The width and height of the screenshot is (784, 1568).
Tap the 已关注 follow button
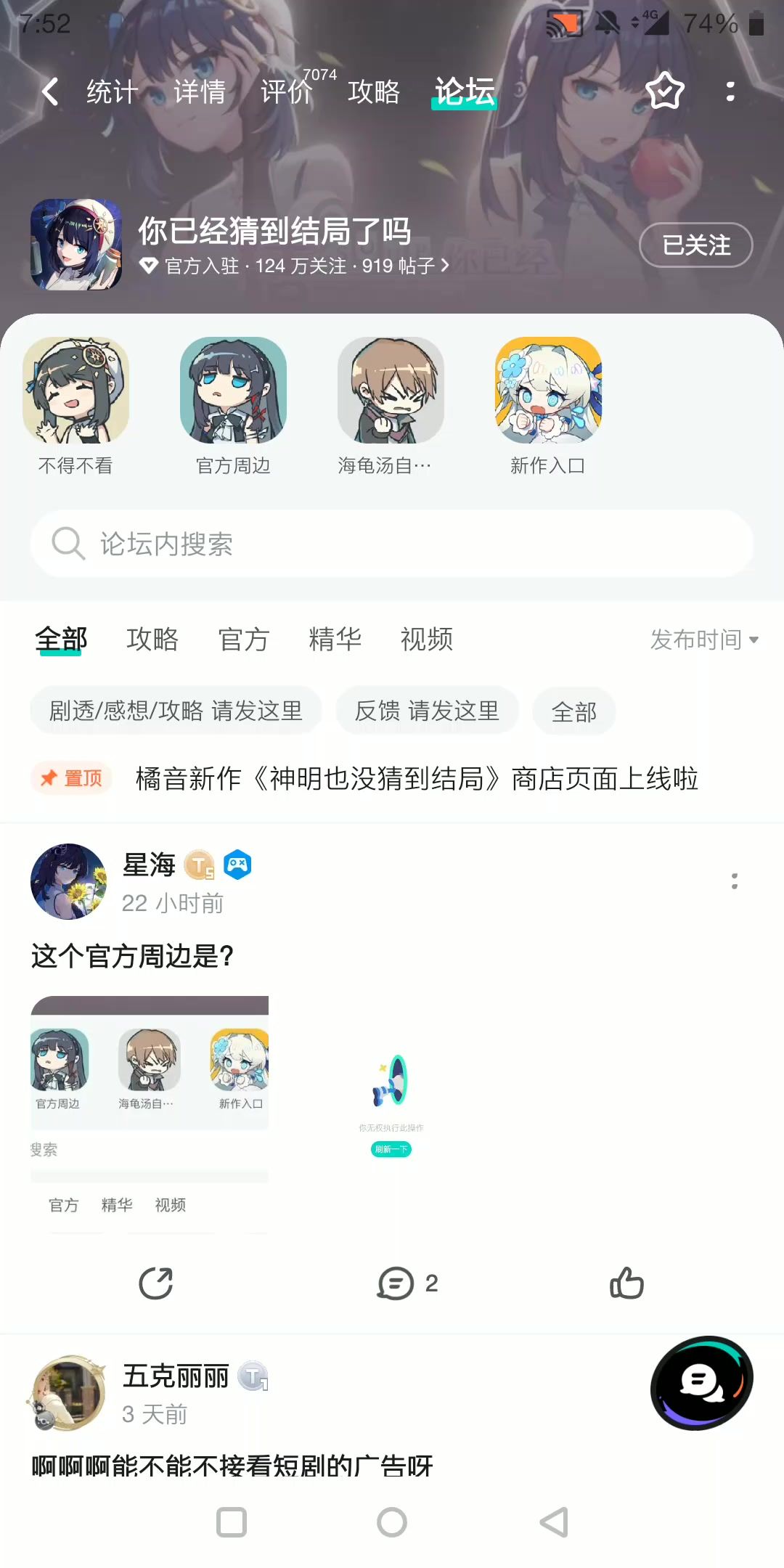click(695, 245)
